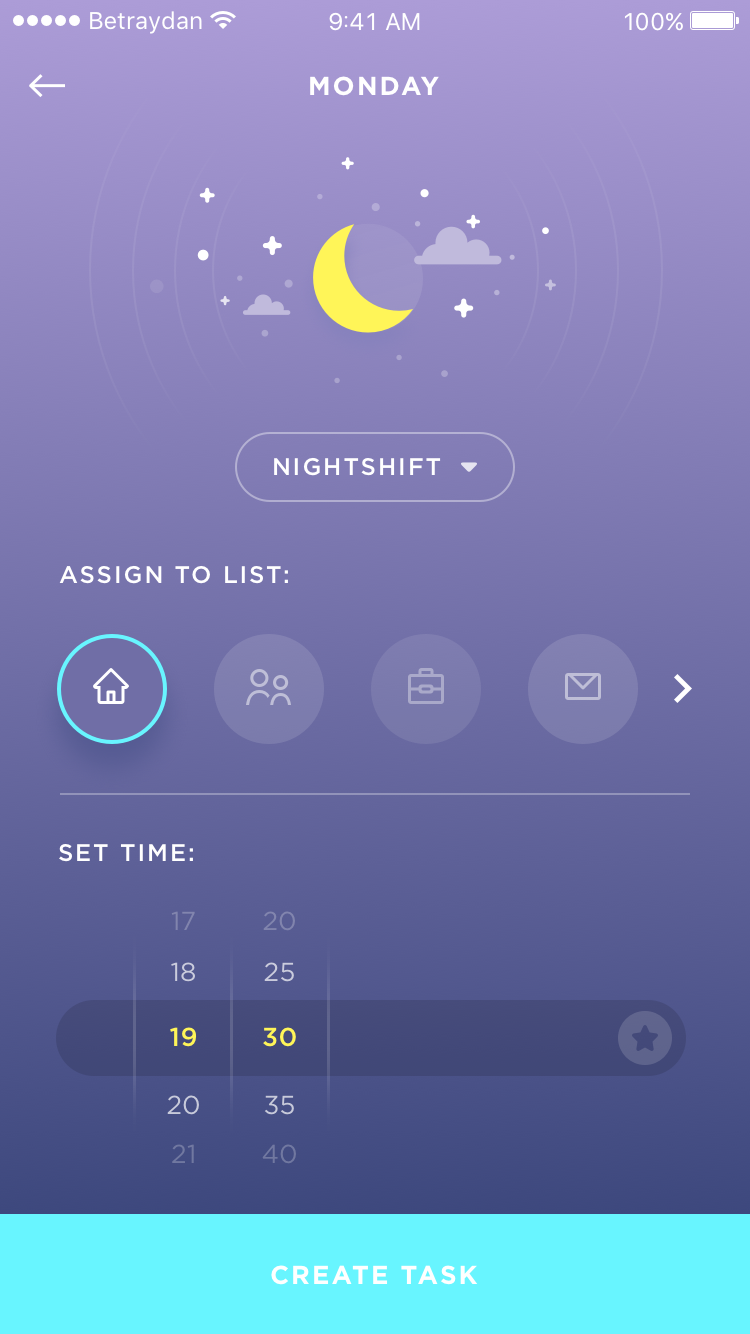Expand the Nightshift dropdown

[x=375, y=467]
